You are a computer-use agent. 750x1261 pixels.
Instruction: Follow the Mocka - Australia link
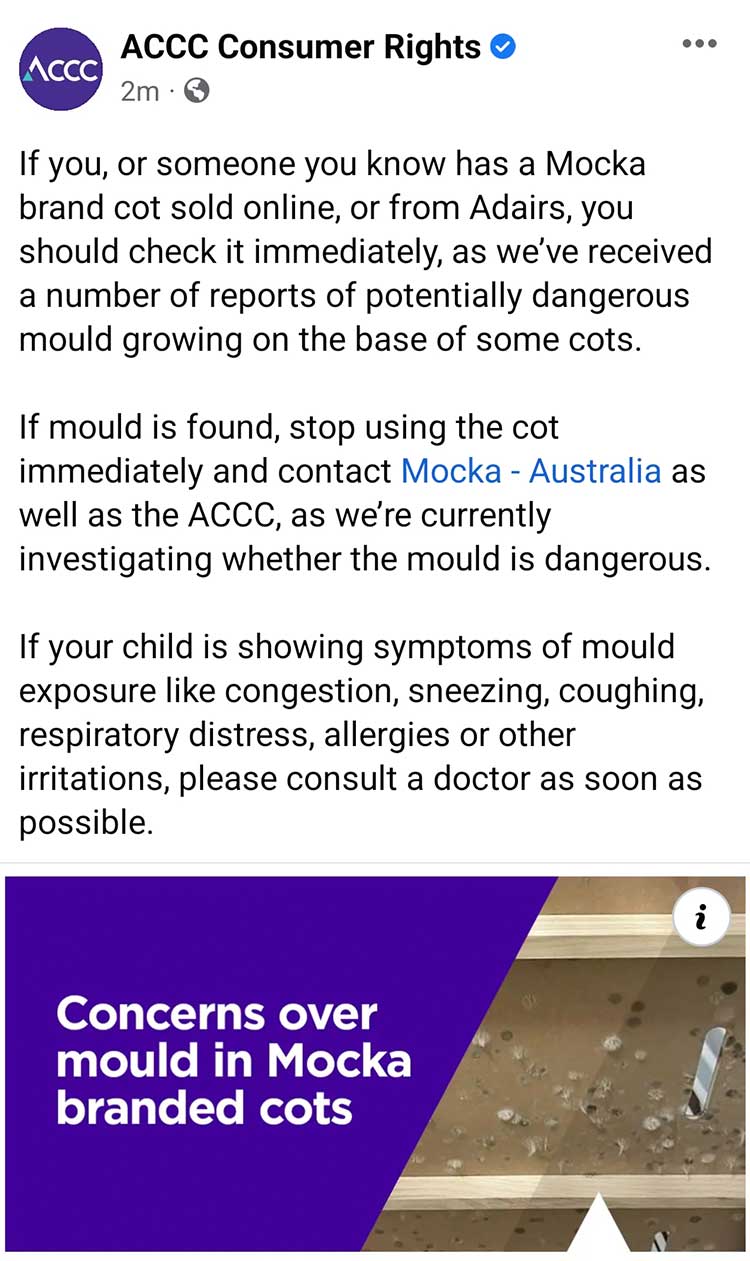click(x=531, y=470)
